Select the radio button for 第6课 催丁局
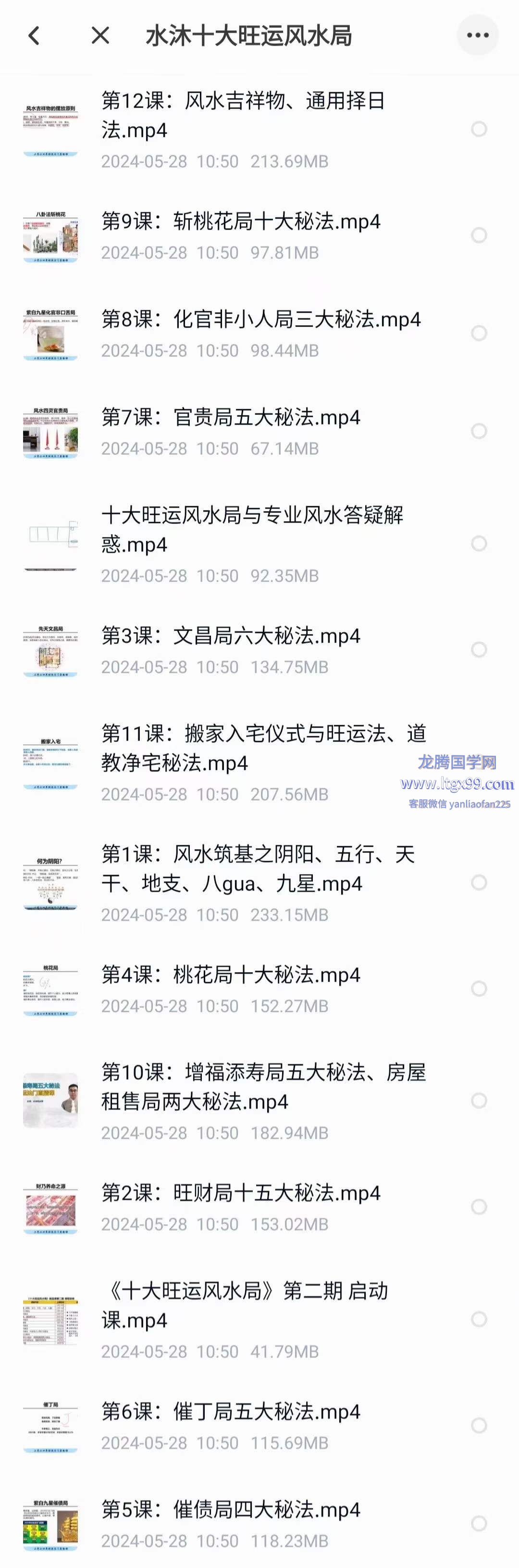 coord(479,1425)
